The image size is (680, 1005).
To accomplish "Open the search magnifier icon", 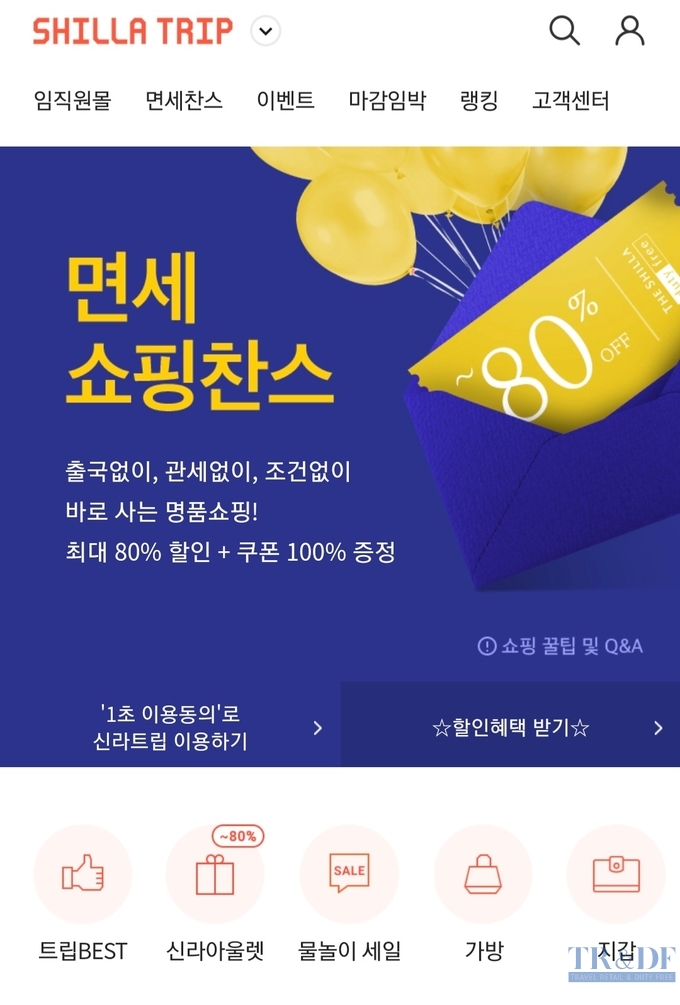I will (x=564, y=31).
